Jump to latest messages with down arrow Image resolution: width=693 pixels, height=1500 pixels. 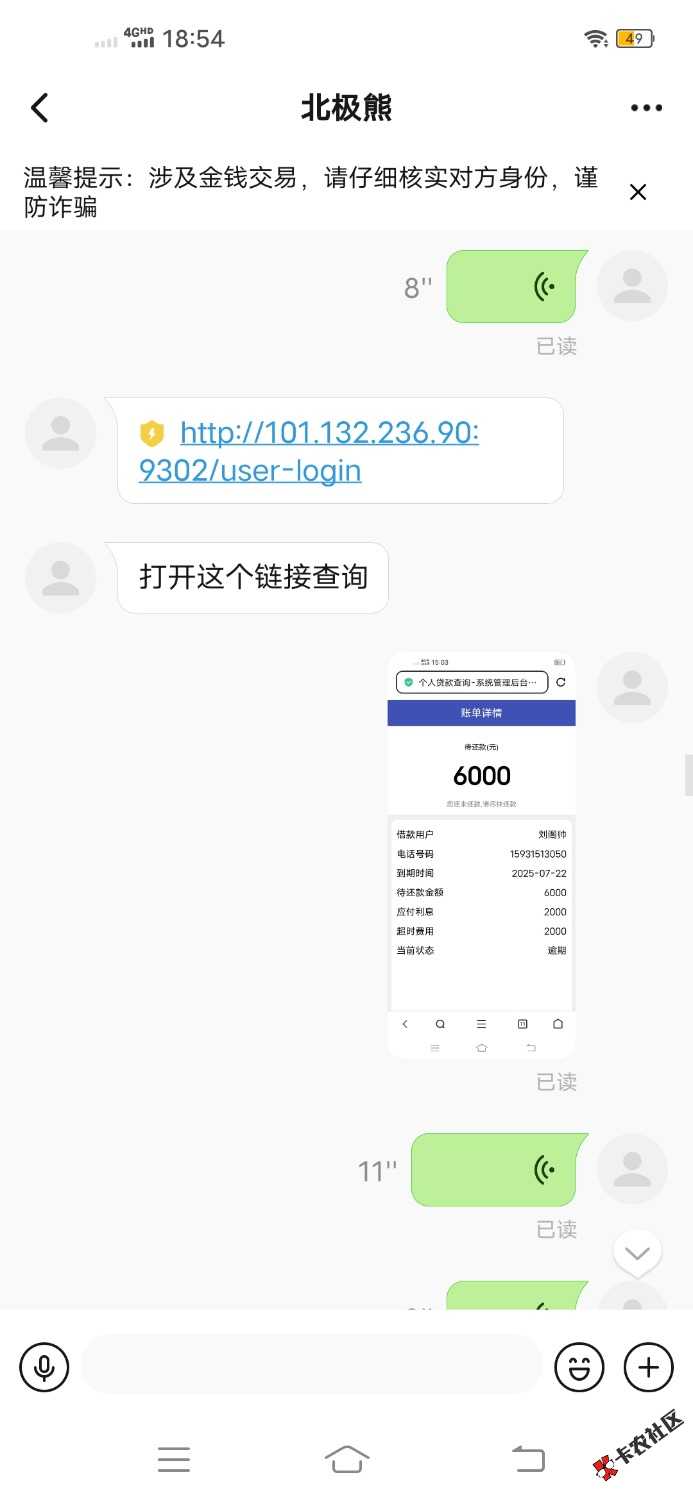[x=637, y=1253]
